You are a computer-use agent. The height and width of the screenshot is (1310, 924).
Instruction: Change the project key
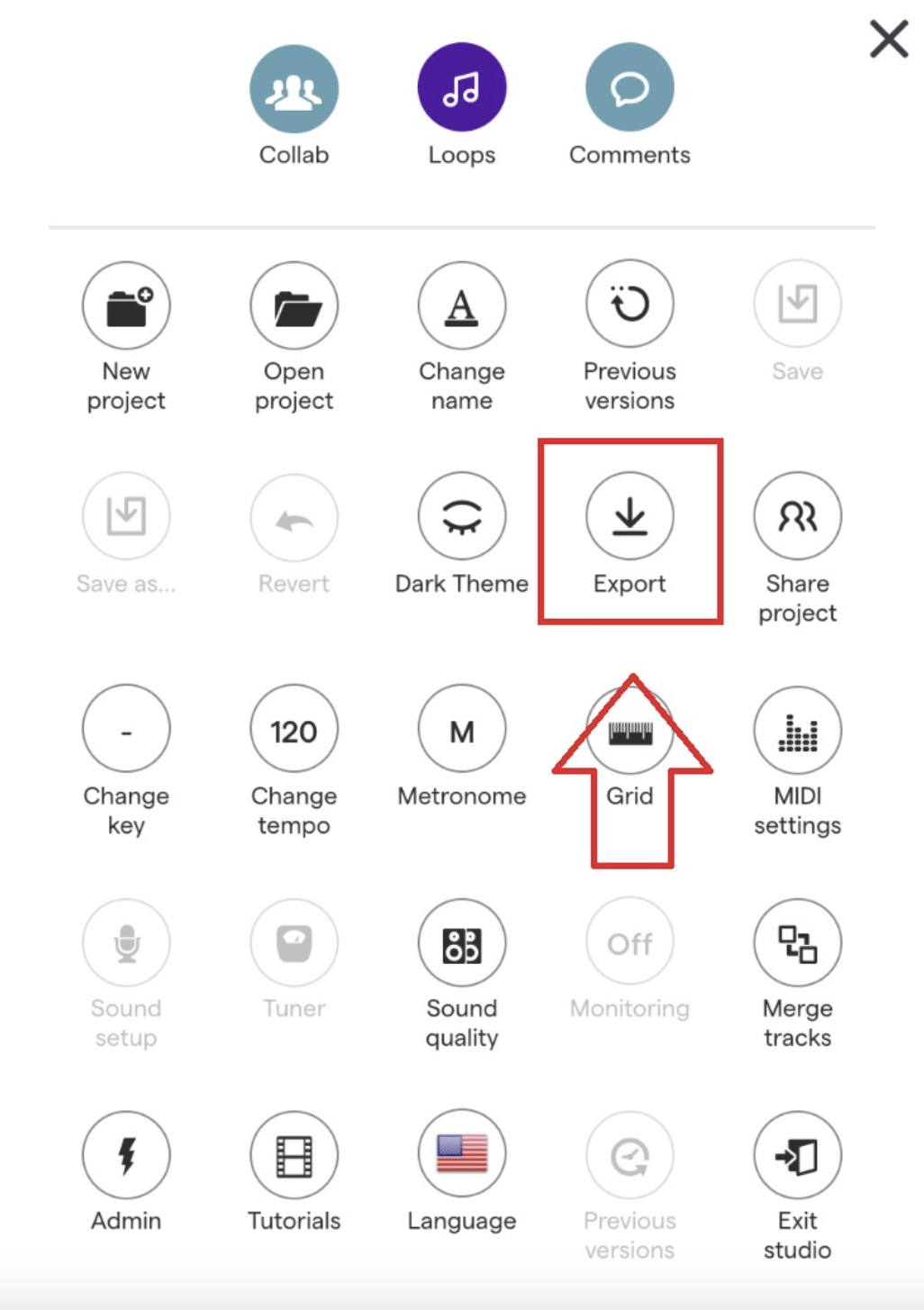(126, 730)
